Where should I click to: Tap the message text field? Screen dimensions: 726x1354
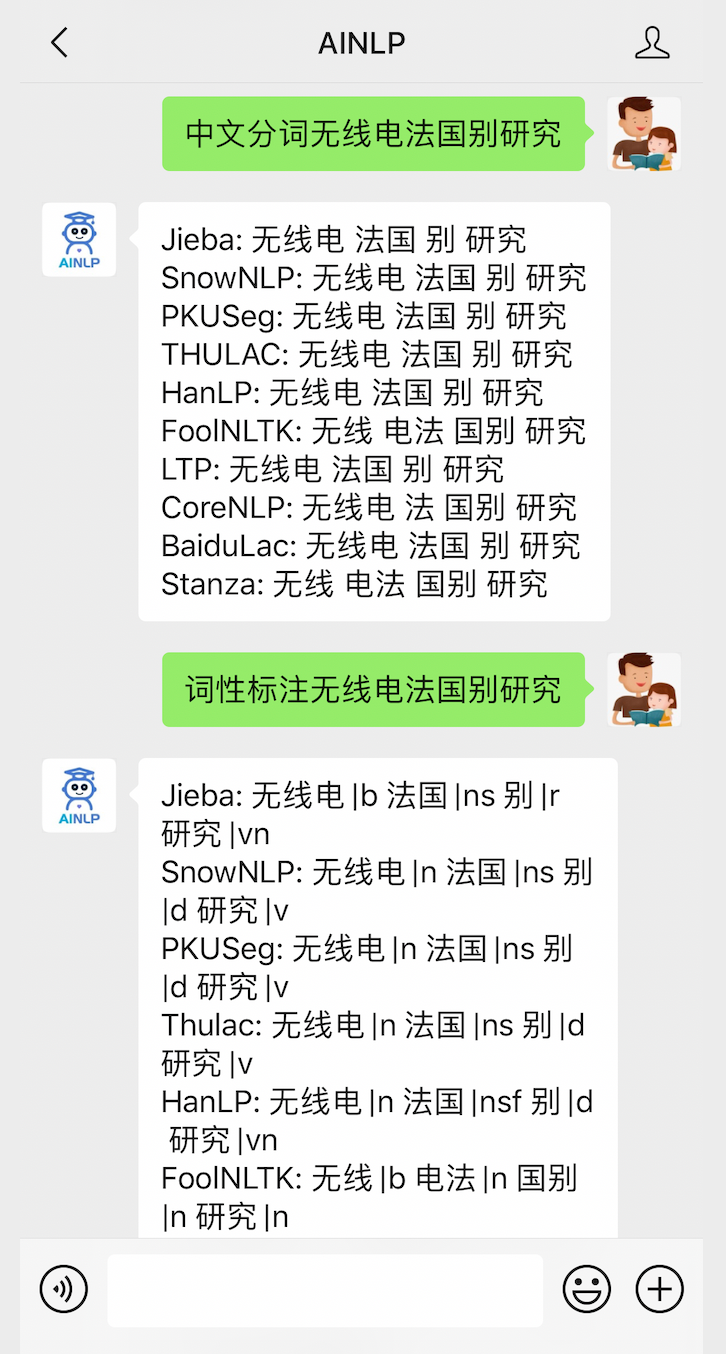(325, 1290)
